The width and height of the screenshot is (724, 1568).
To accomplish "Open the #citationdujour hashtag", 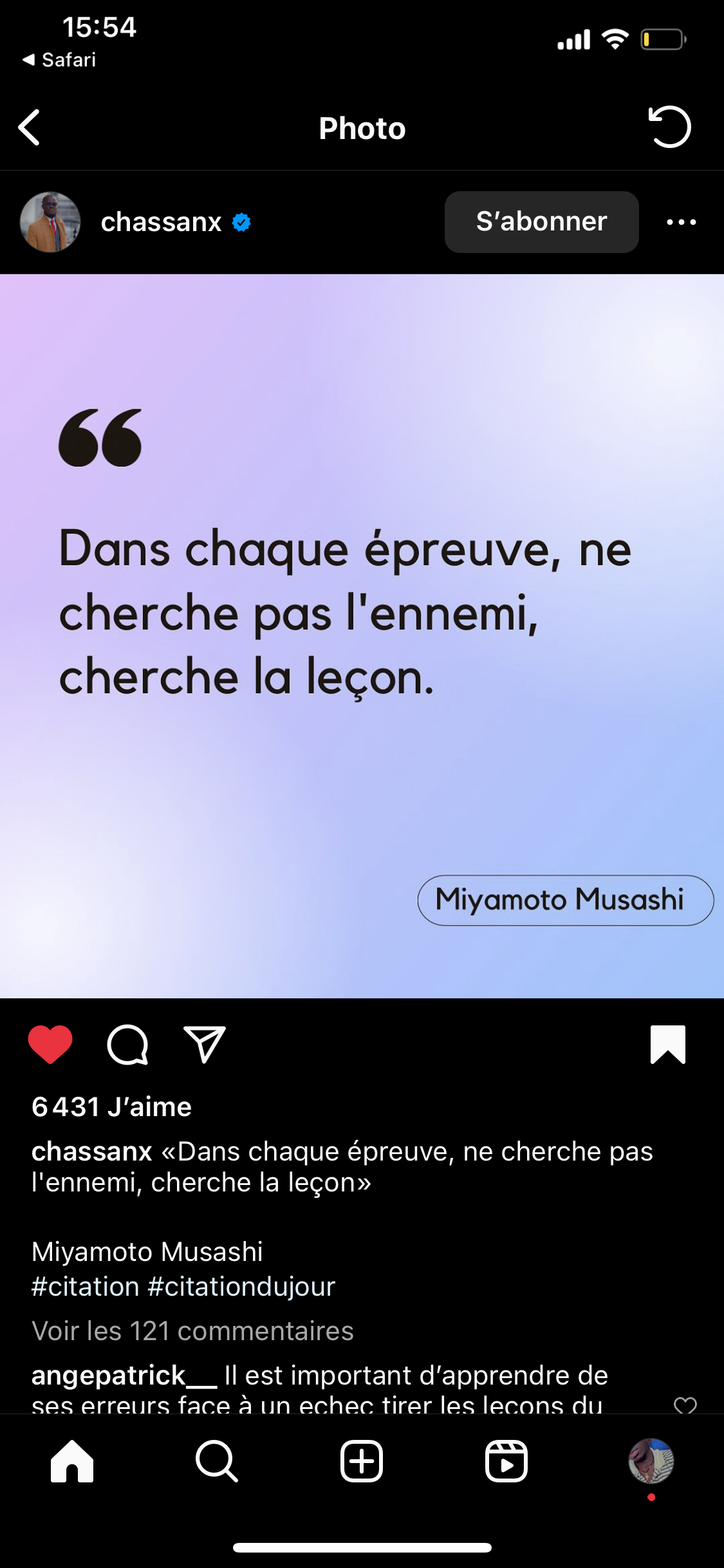I will tap(241, 1287).
